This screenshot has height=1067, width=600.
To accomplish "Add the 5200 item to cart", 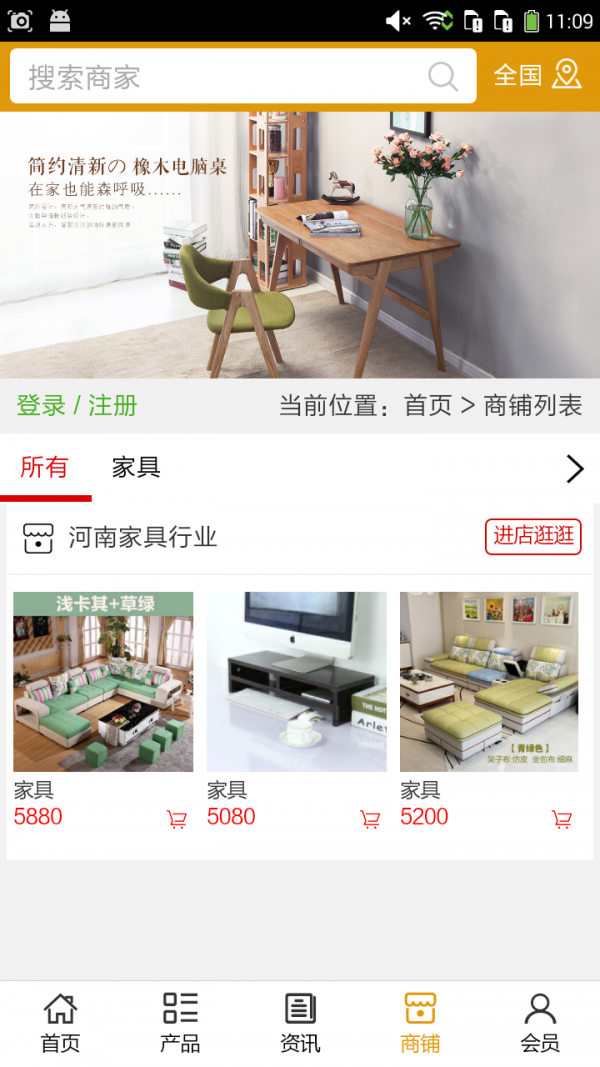I will [562, 819].
